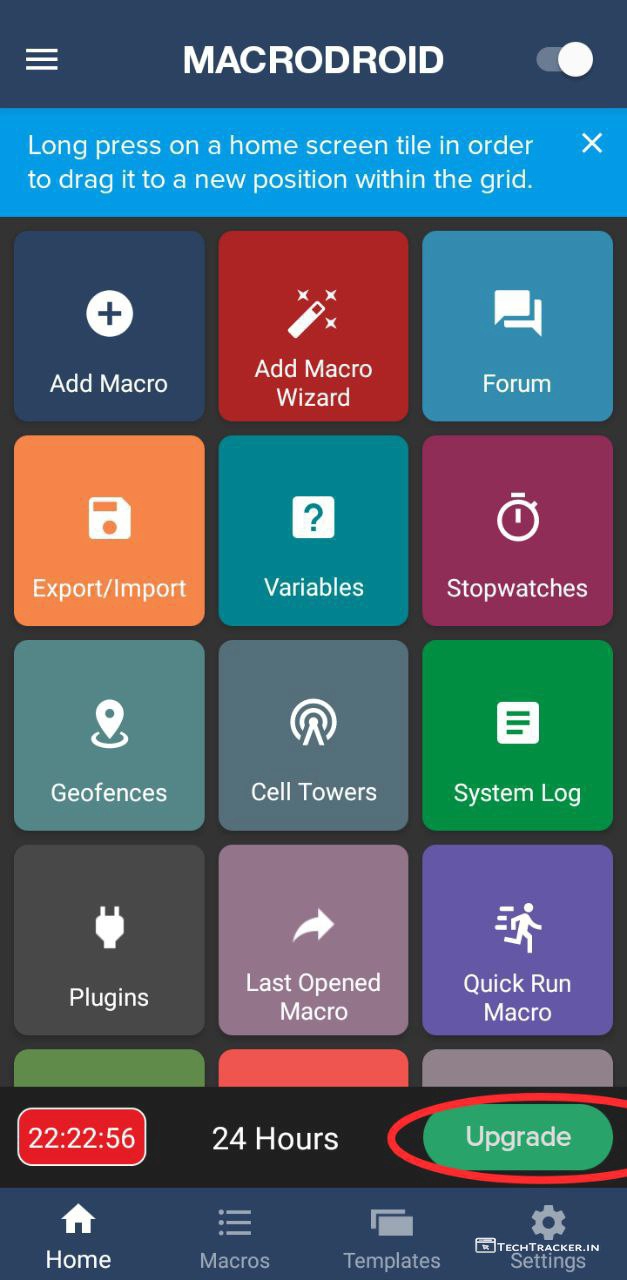Image resolution: width=627 pixels, height=1280 pixels.
Task: Switch to the Templates tab
Action: click(391, 1236)
